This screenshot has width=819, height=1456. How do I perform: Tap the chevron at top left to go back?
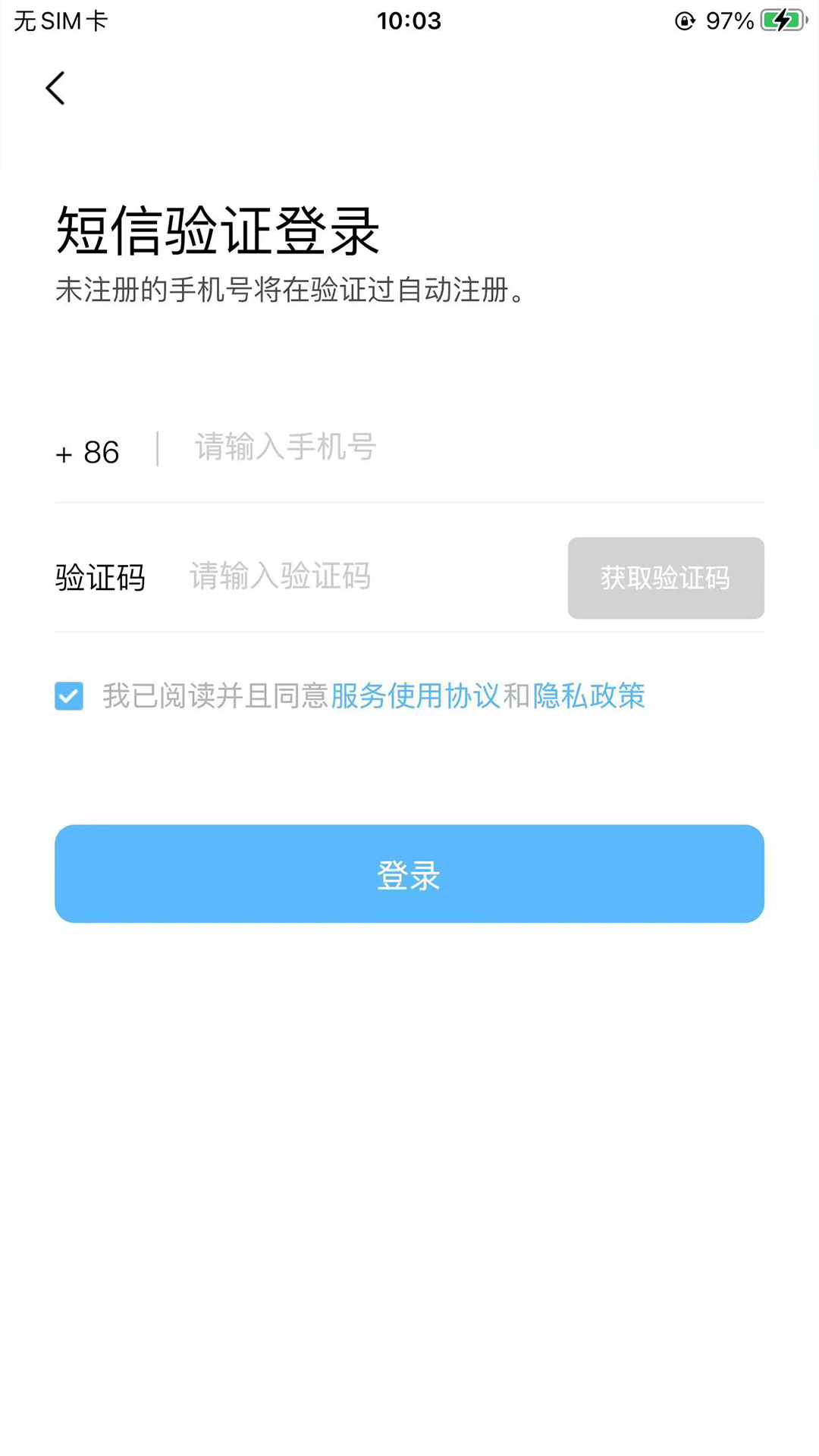point(55,88)
